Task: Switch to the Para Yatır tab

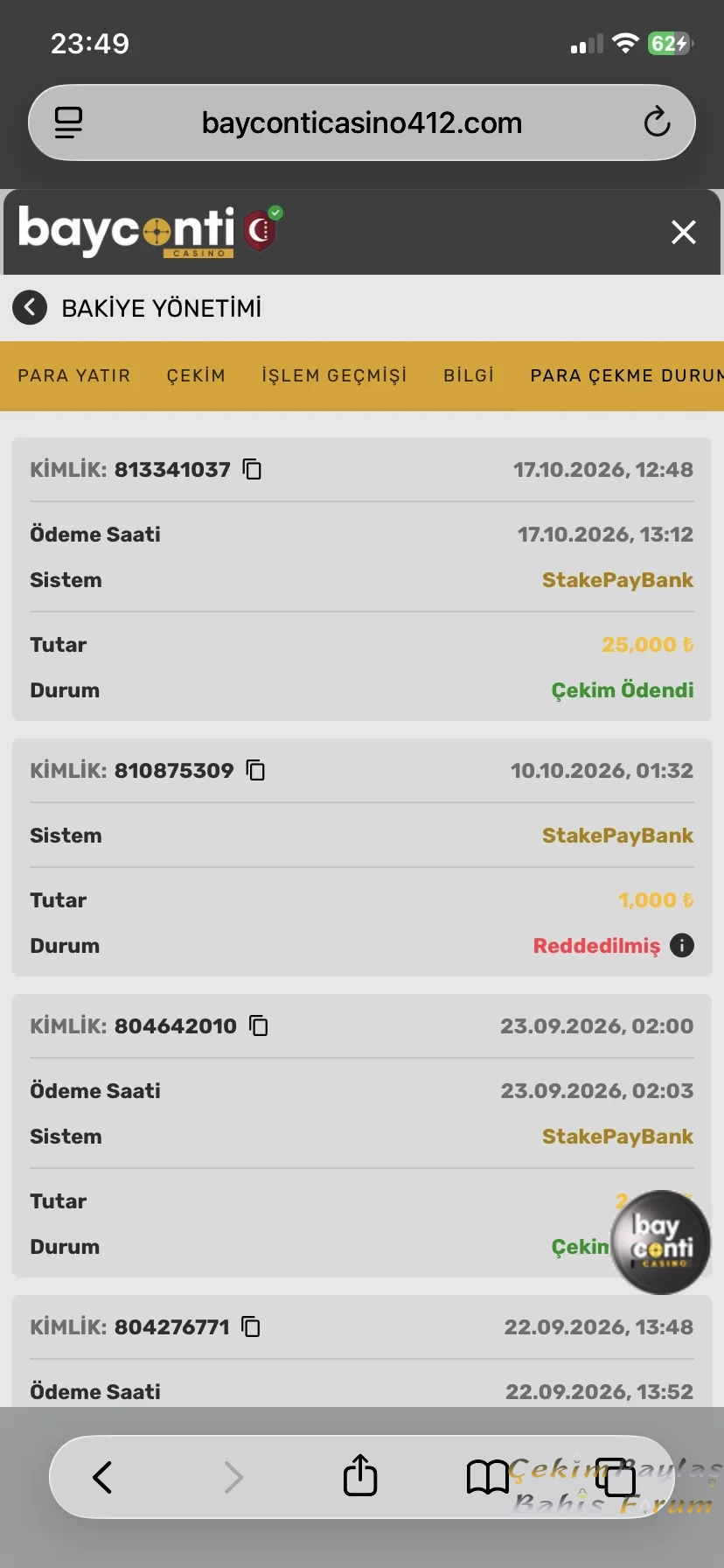Action: 74,375
